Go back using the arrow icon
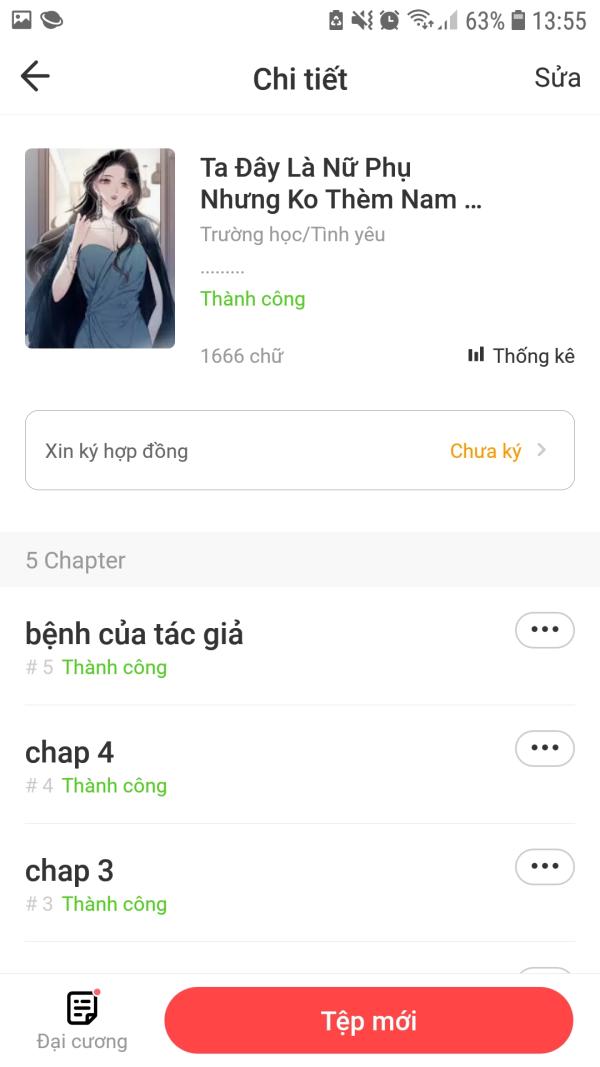This screenshot has height=1067, width=600. pyautogui.click(x=35, y=77)
